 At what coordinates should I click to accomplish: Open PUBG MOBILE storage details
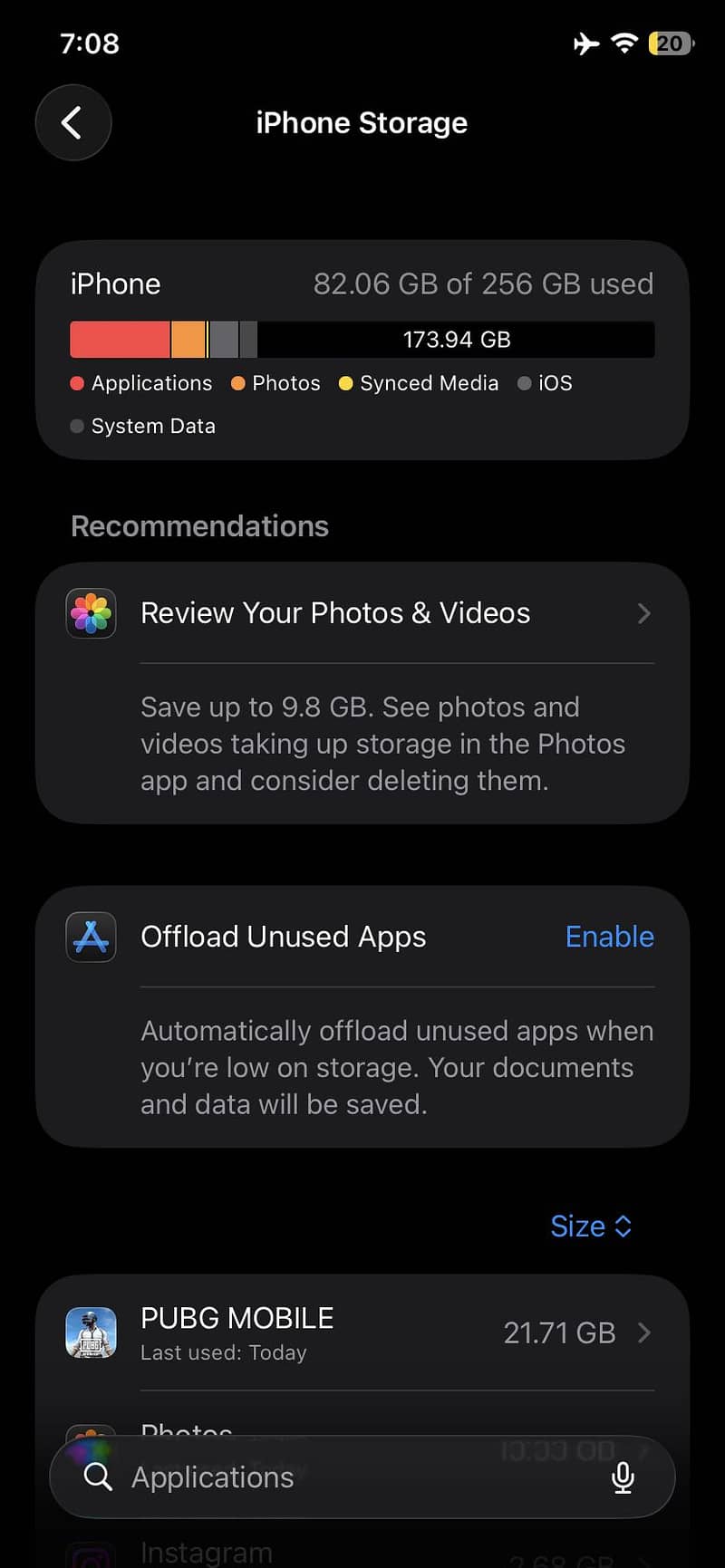pyautogui.click(x=362, y=1332)
